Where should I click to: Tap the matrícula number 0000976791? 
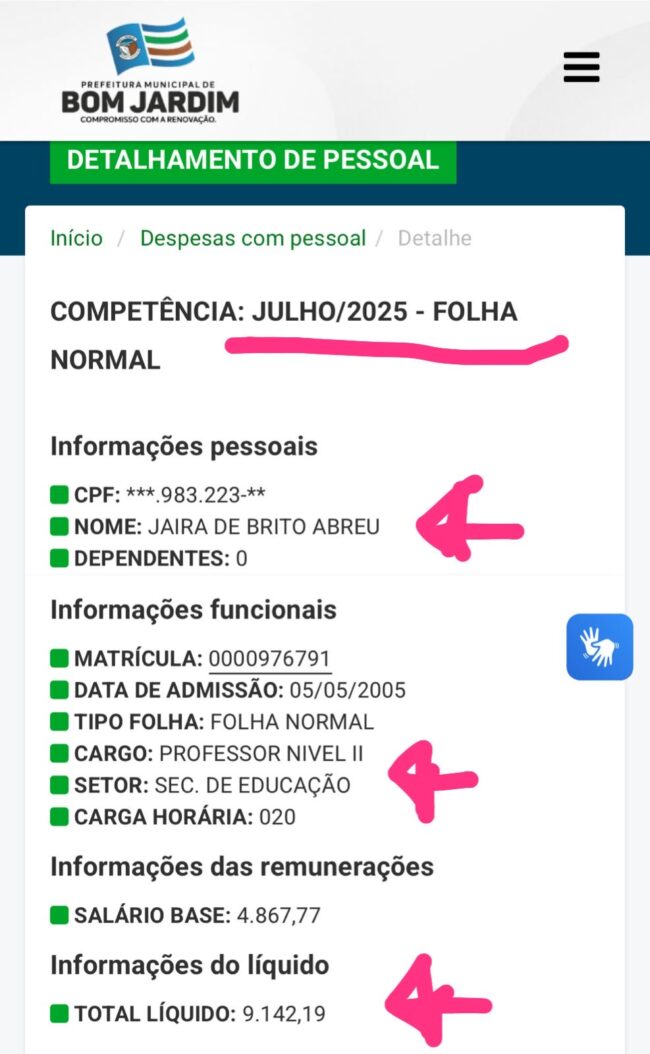coord(270,658)
